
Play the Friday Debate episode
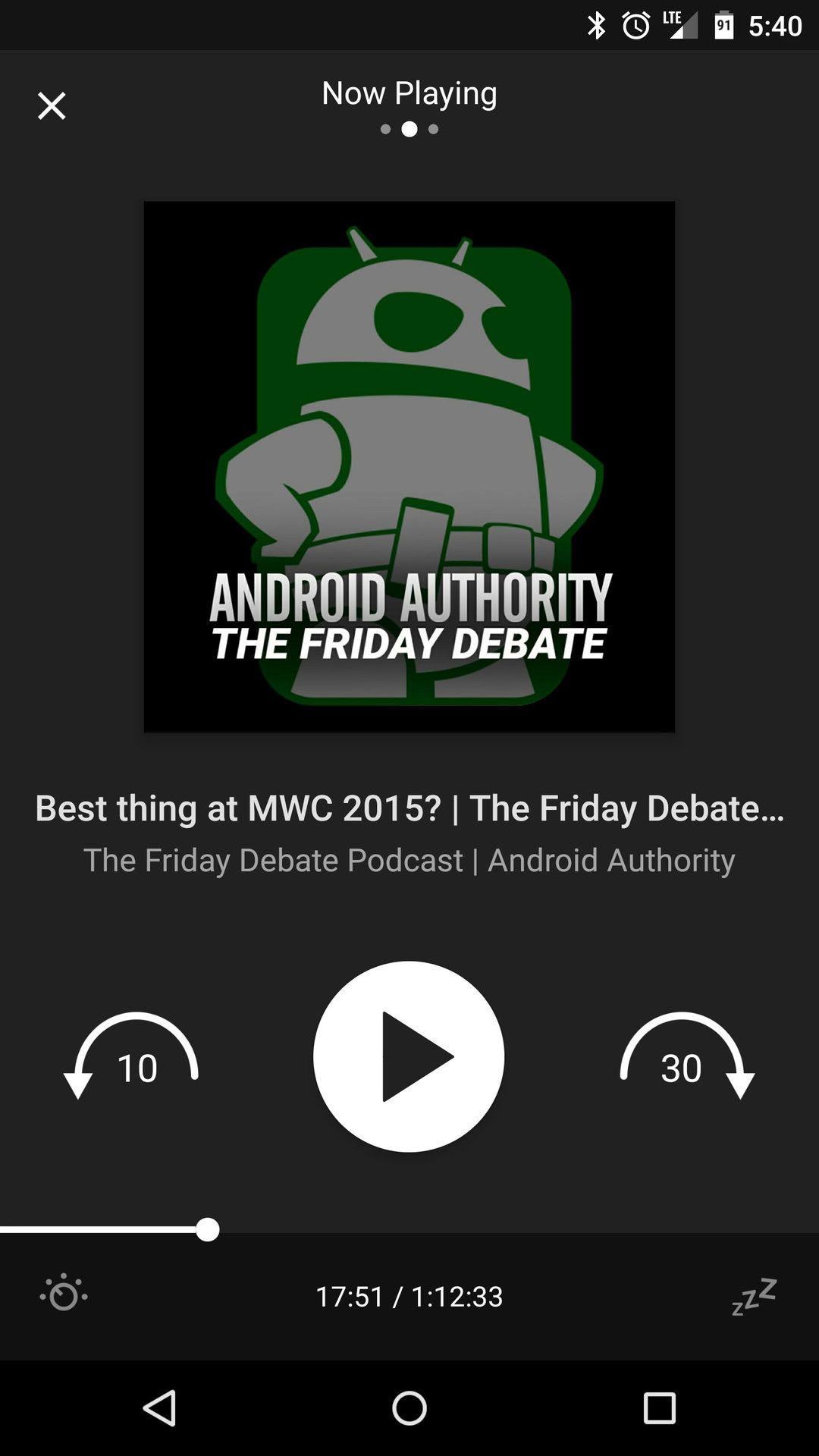click(x=409, y=1056)
